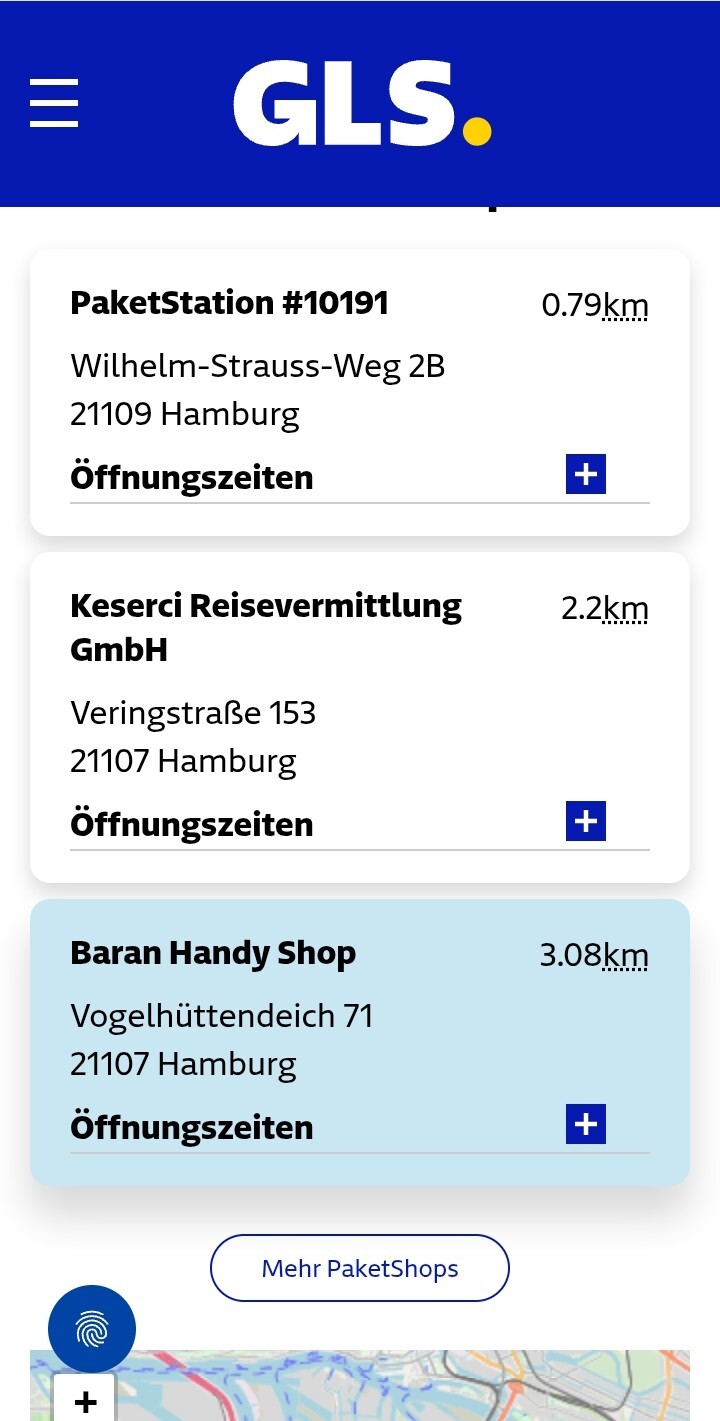Select the Keserci Reisevermittlung GmbH card
The height and width of the screenshot is (1421, 720).
pyautogui.click(x=360, y=718)
